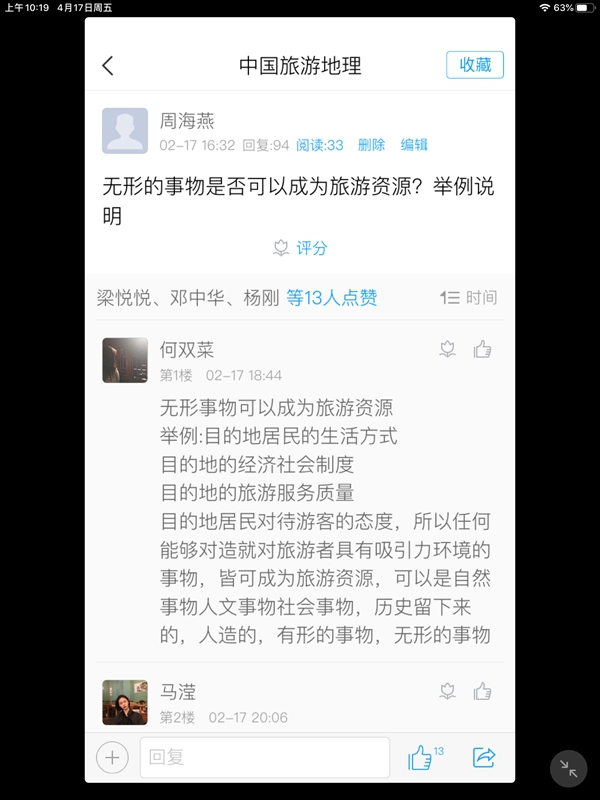View the list of 13 people who liked

[x=332, y=298]
